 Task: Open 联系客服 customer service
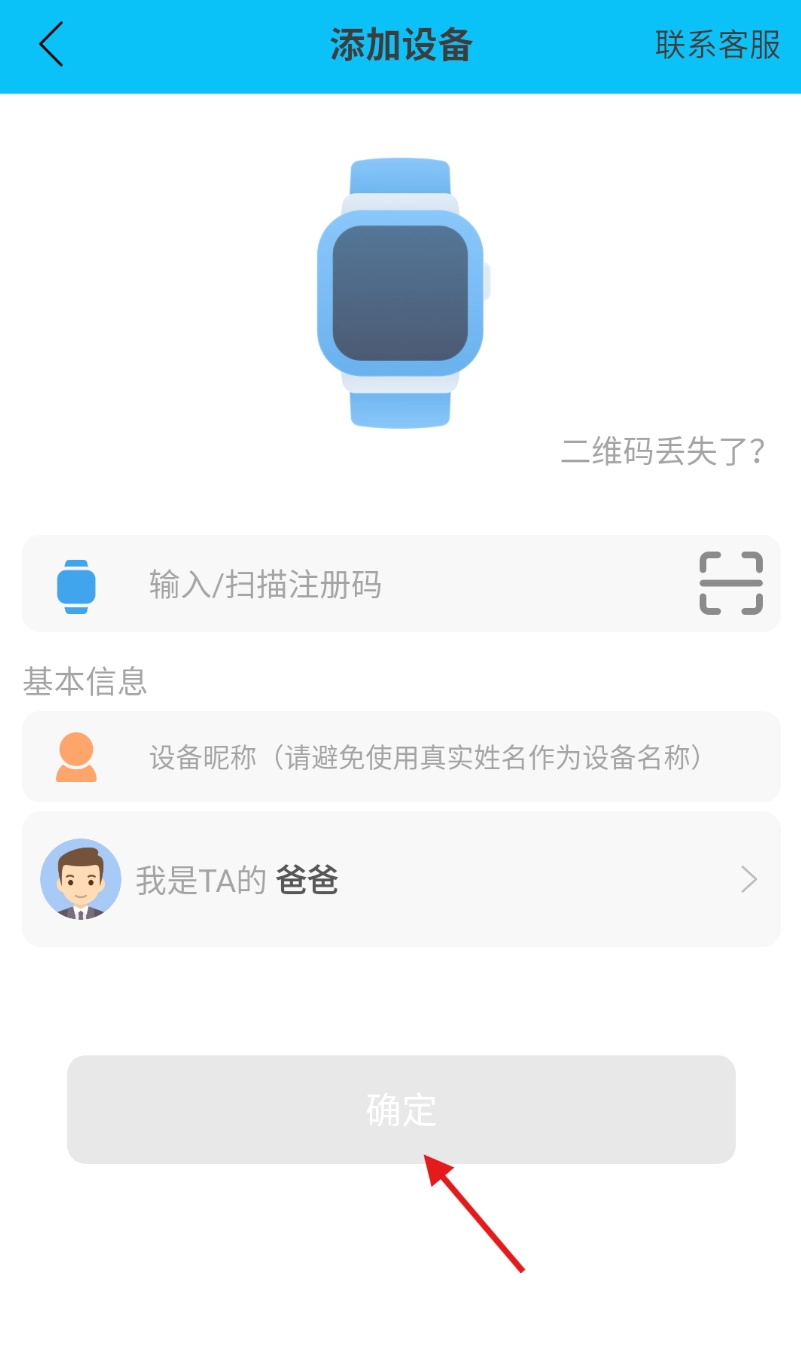pos(717,45)
